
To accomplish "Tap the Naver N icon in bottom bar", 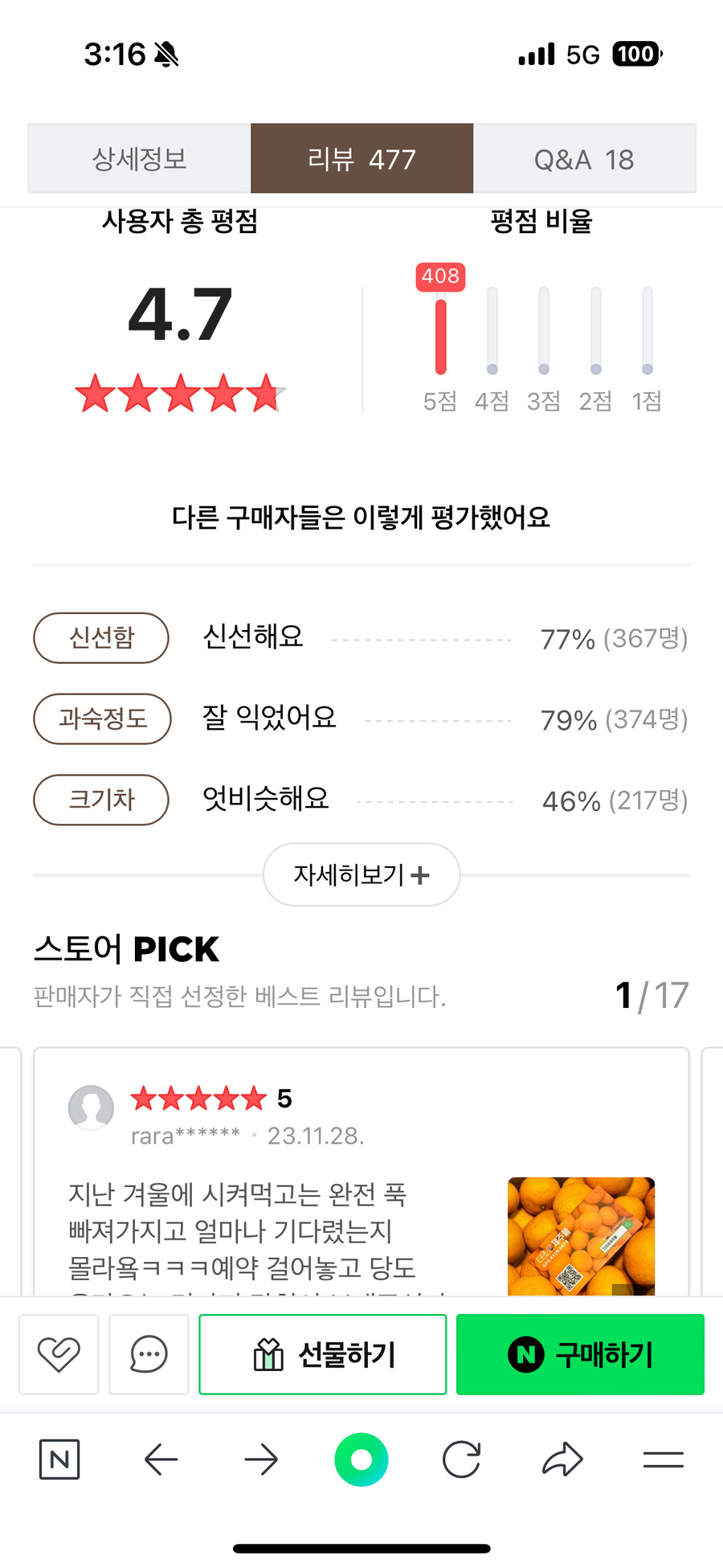I will 60,1459.
